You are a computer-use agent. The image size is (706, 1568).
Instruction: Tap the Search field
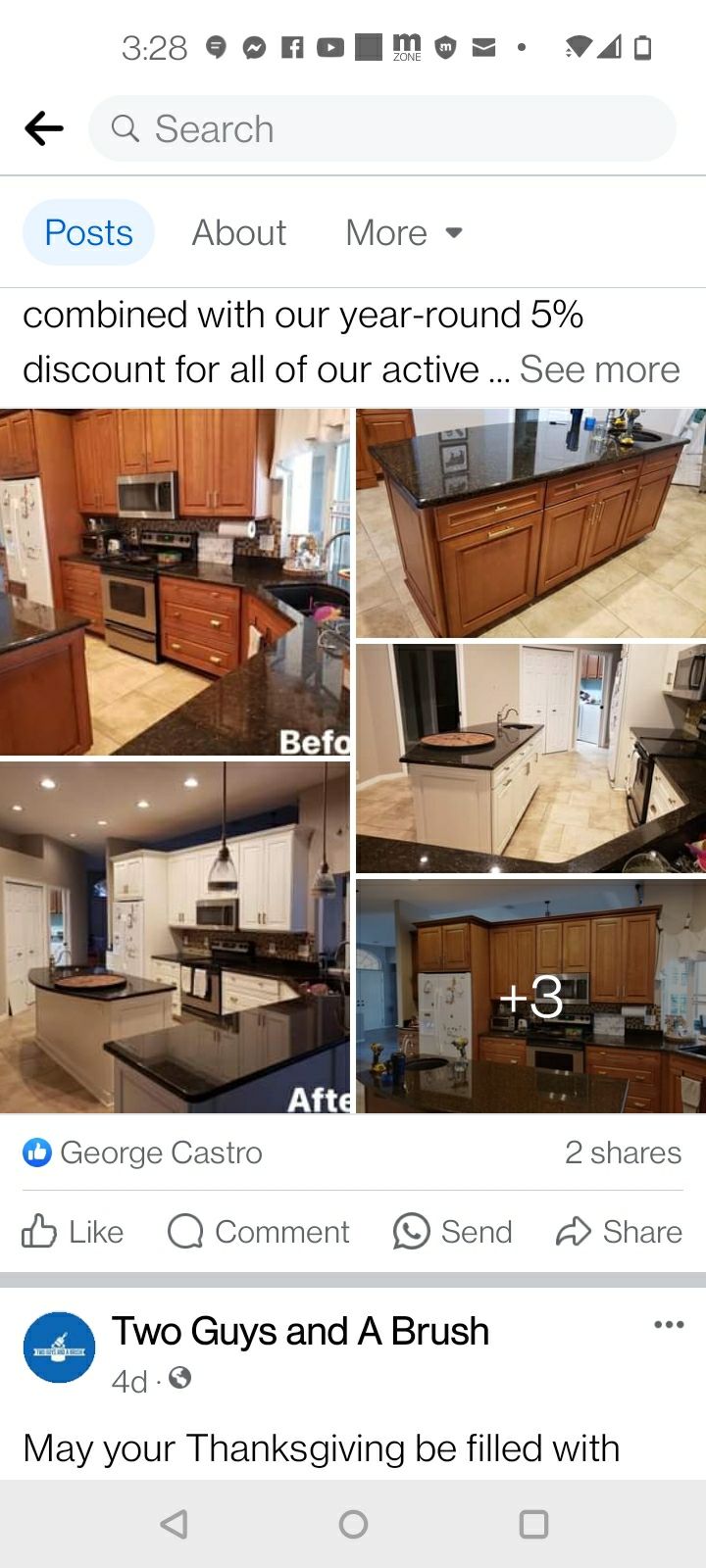[382, 128]
